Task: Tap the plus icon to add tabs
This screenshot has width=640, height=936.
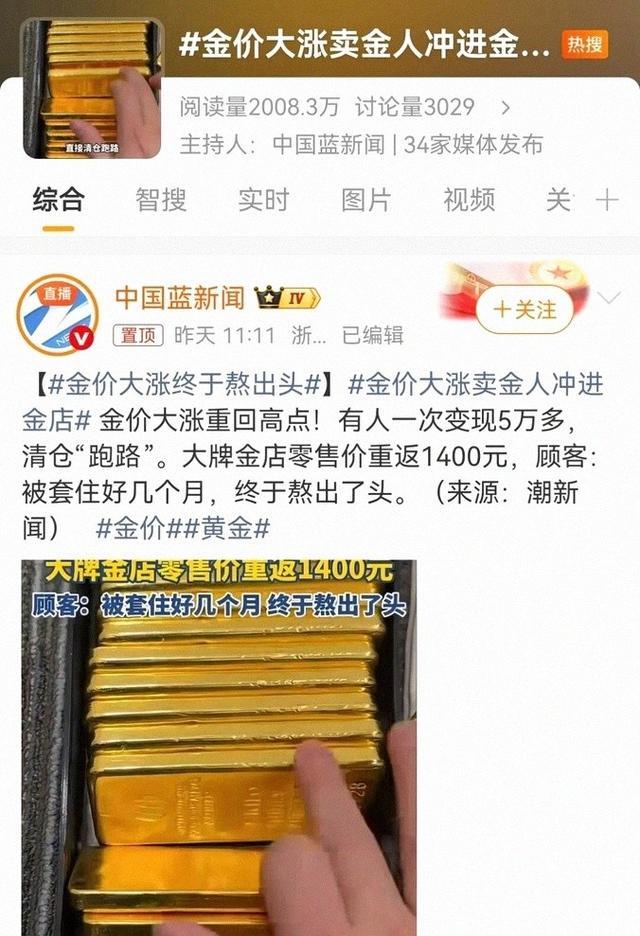Action: click(607, 200)
